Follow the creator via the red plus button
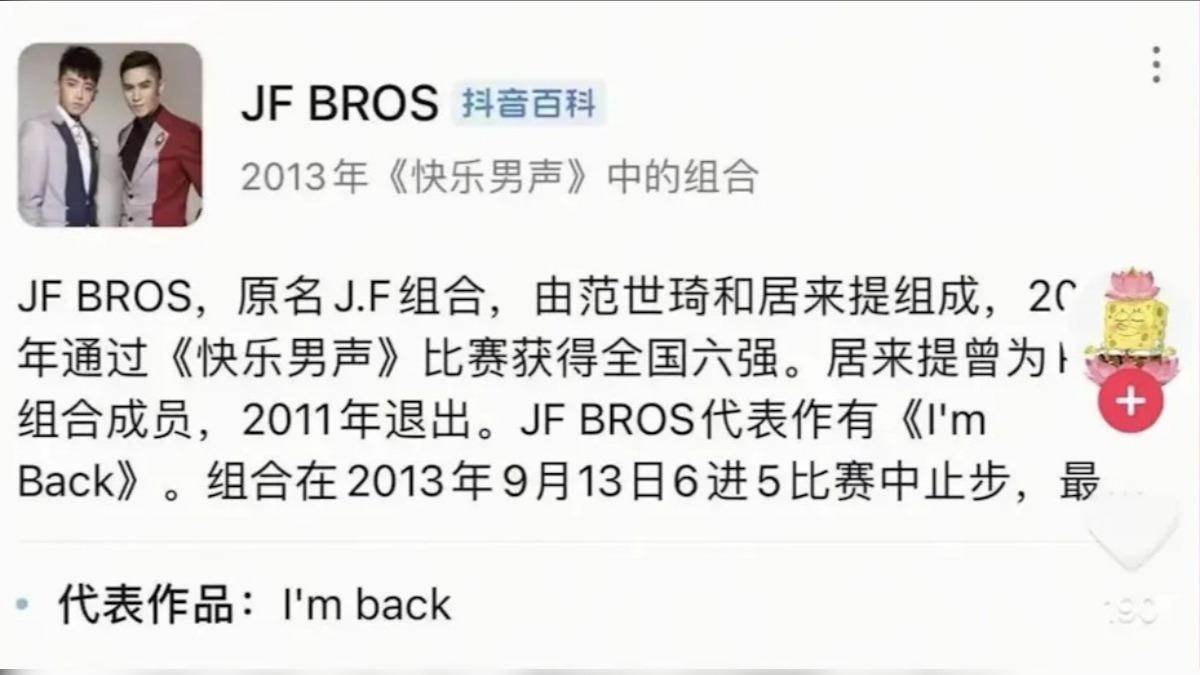Screen dimensions: 1200x675 tap(1130, 401)
